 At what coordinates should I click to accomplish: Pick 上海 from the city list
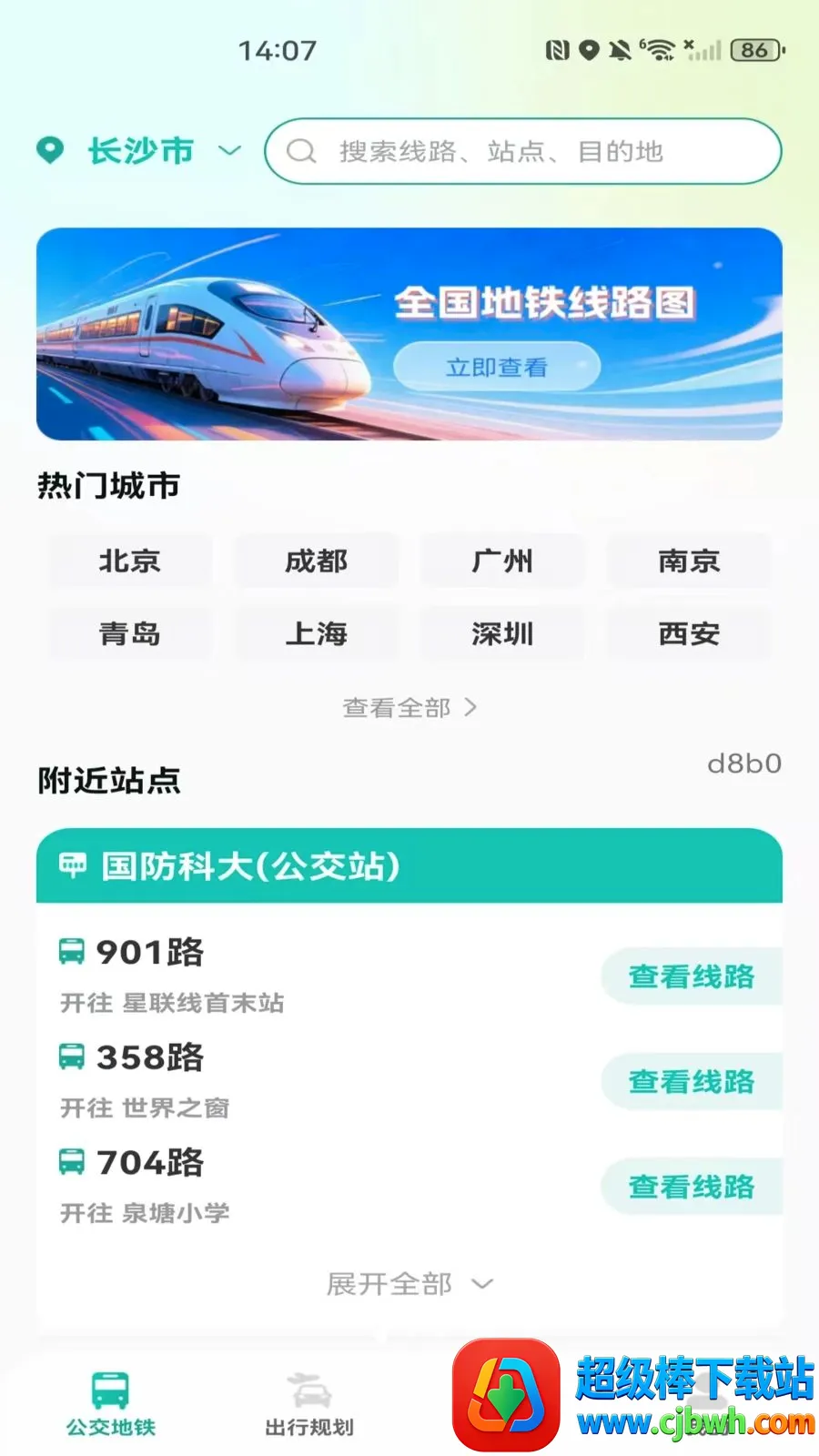coord(317,633)
